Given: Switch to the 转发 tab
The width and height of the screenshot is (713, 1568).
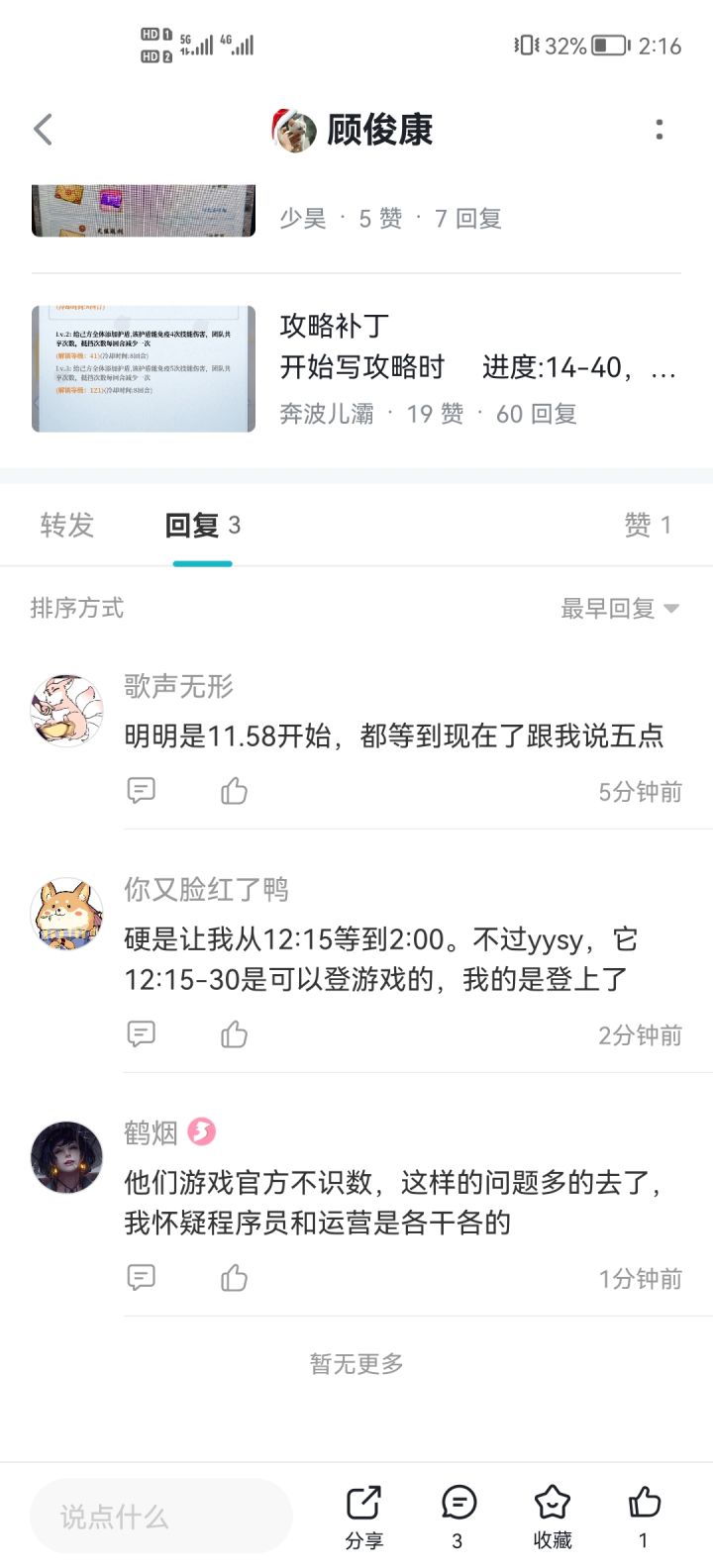Looking at the screenshot, I should 66,525.
